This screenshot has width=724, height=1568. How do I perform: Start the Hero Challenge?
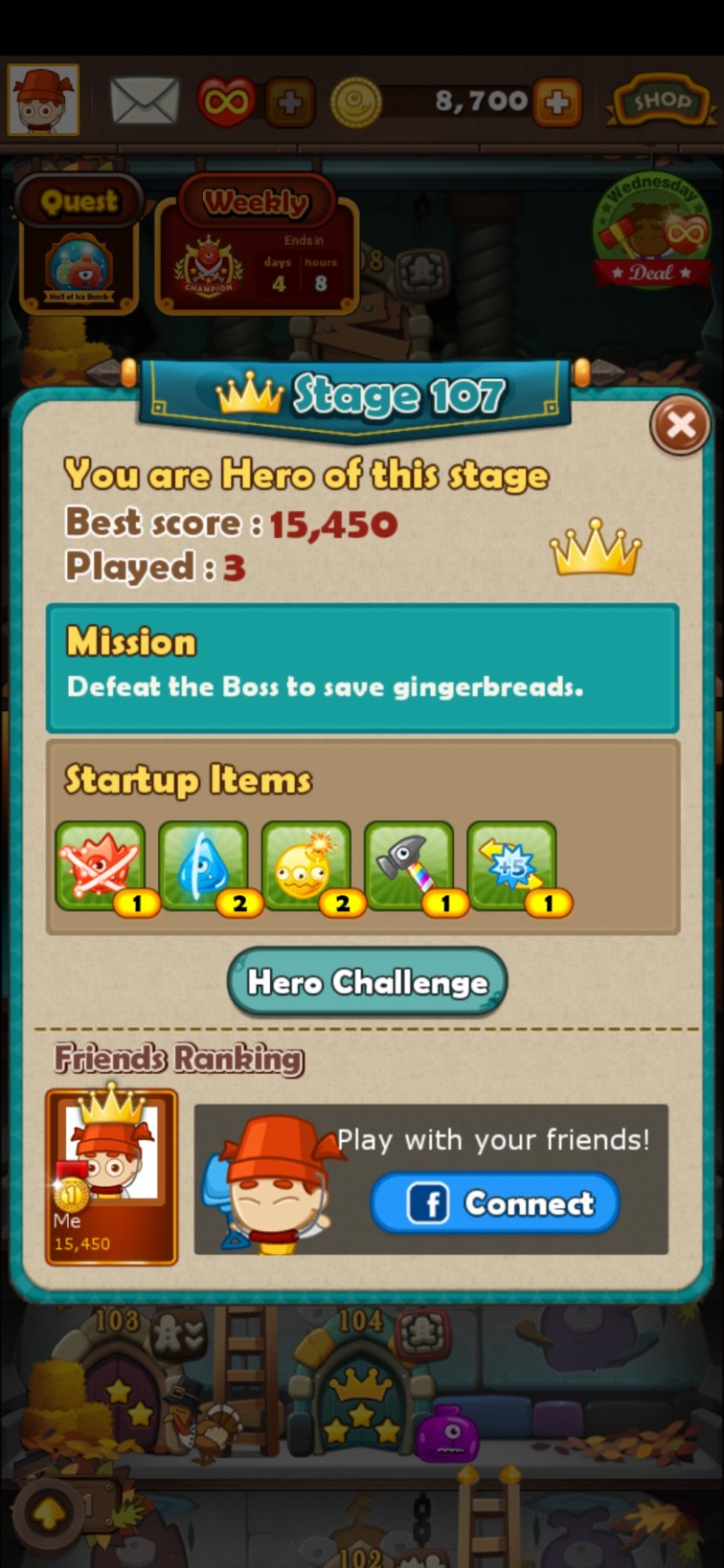pos(367,982)
